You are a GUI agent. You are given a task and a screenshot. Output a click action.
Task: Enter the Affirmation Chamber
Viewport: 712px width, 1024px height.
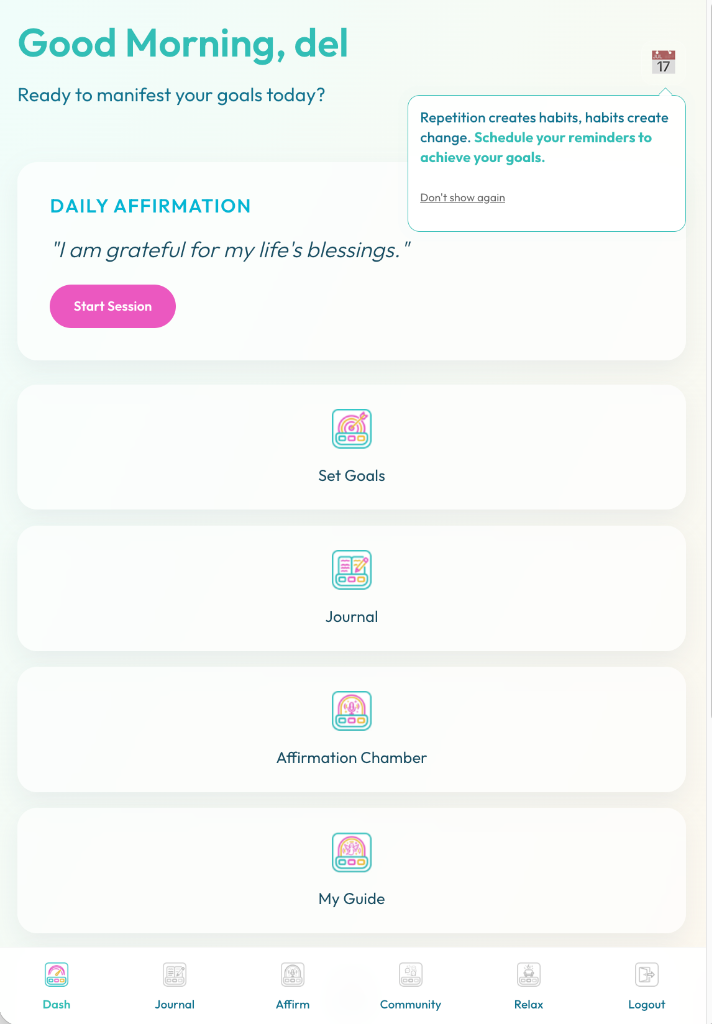click(351, 729)
